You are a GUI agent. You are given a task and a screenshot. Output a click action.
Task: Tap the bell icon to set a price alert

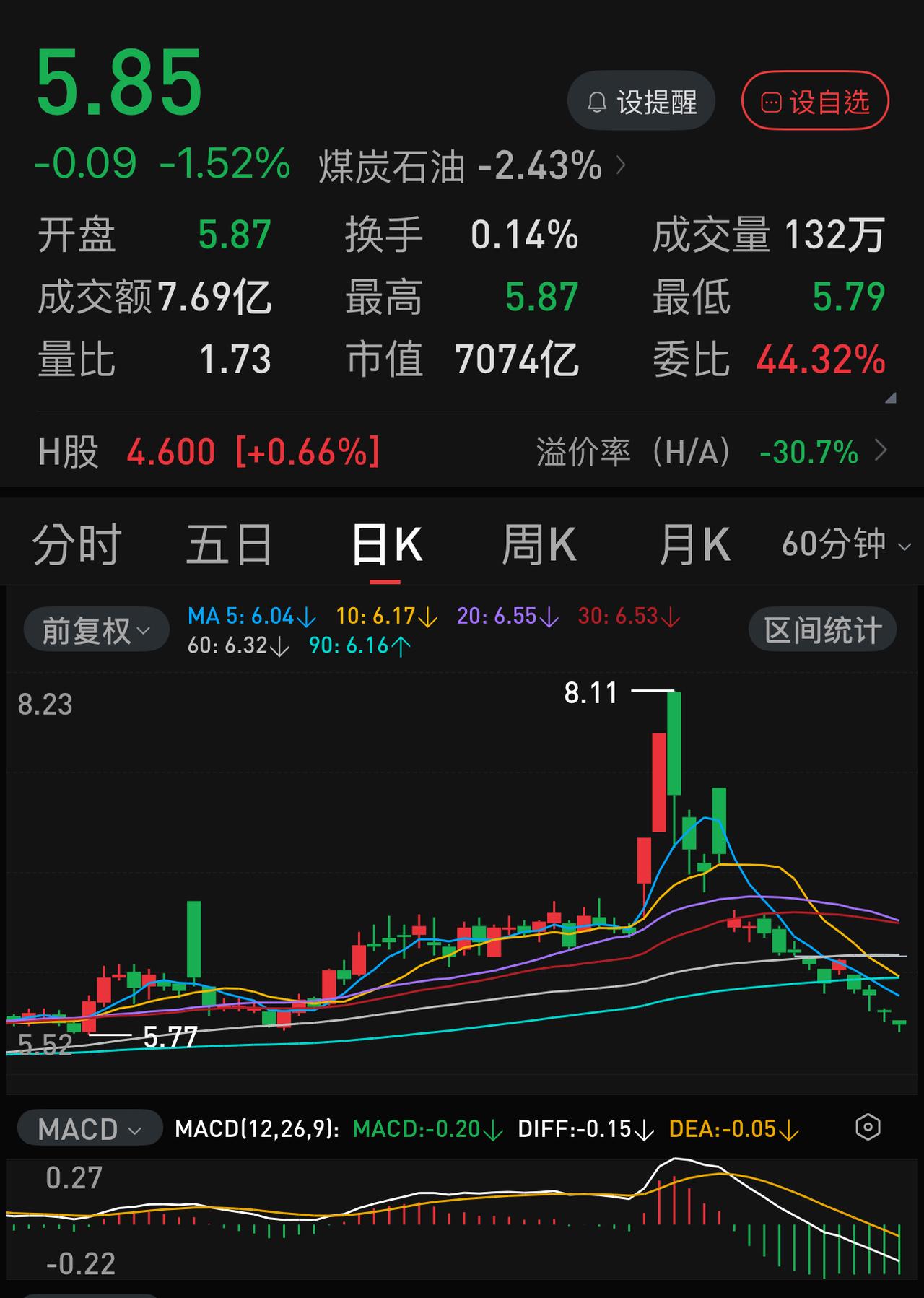click(x=596, y=101)
